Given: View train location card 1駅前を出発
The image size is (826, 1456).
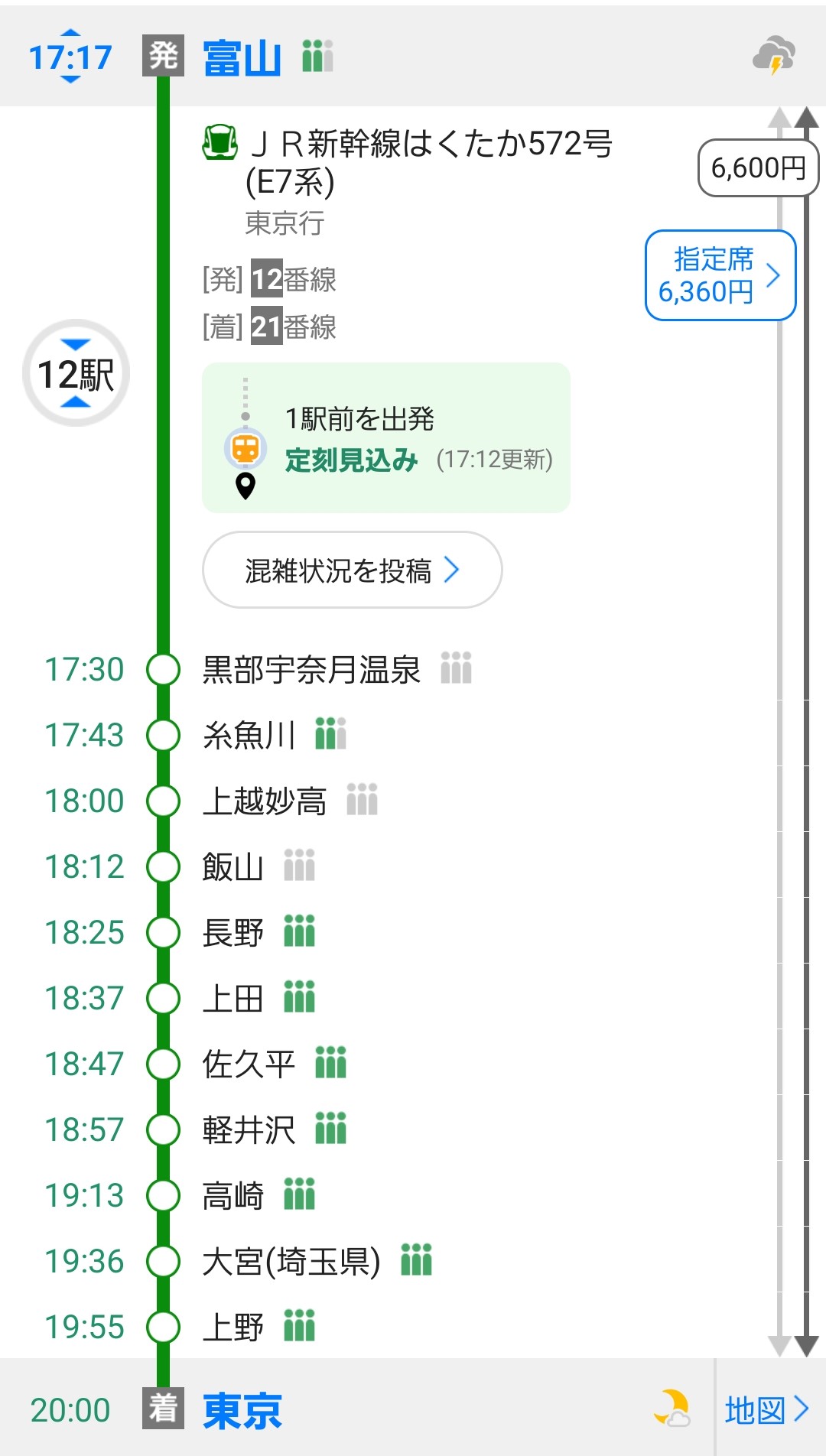Looking at the screenshot, I should pyautogui.click(x=385, y=438).
